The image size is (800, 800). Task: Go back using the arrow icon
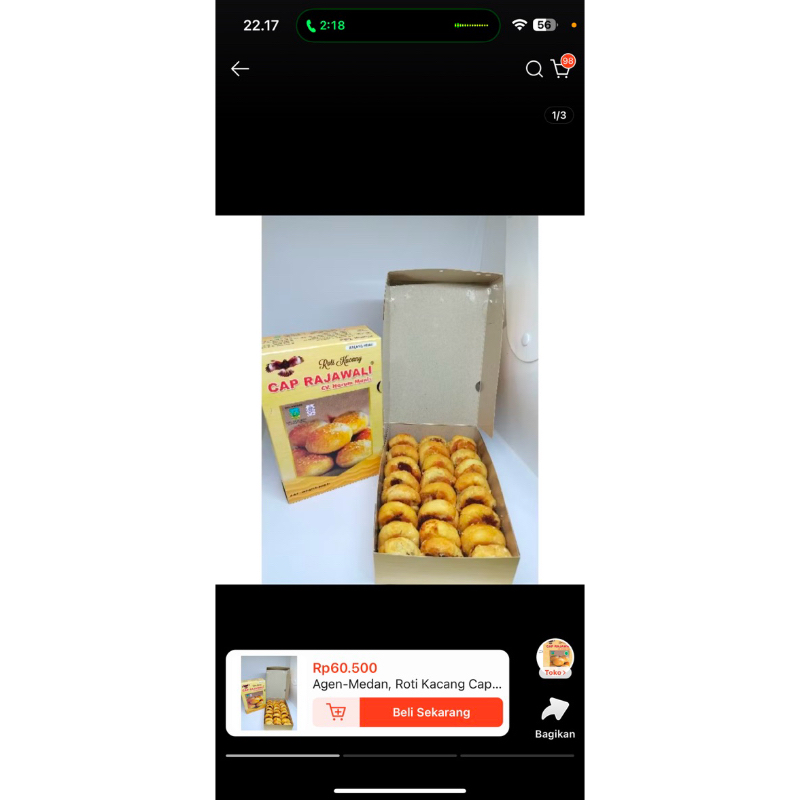tap(240, 69)
